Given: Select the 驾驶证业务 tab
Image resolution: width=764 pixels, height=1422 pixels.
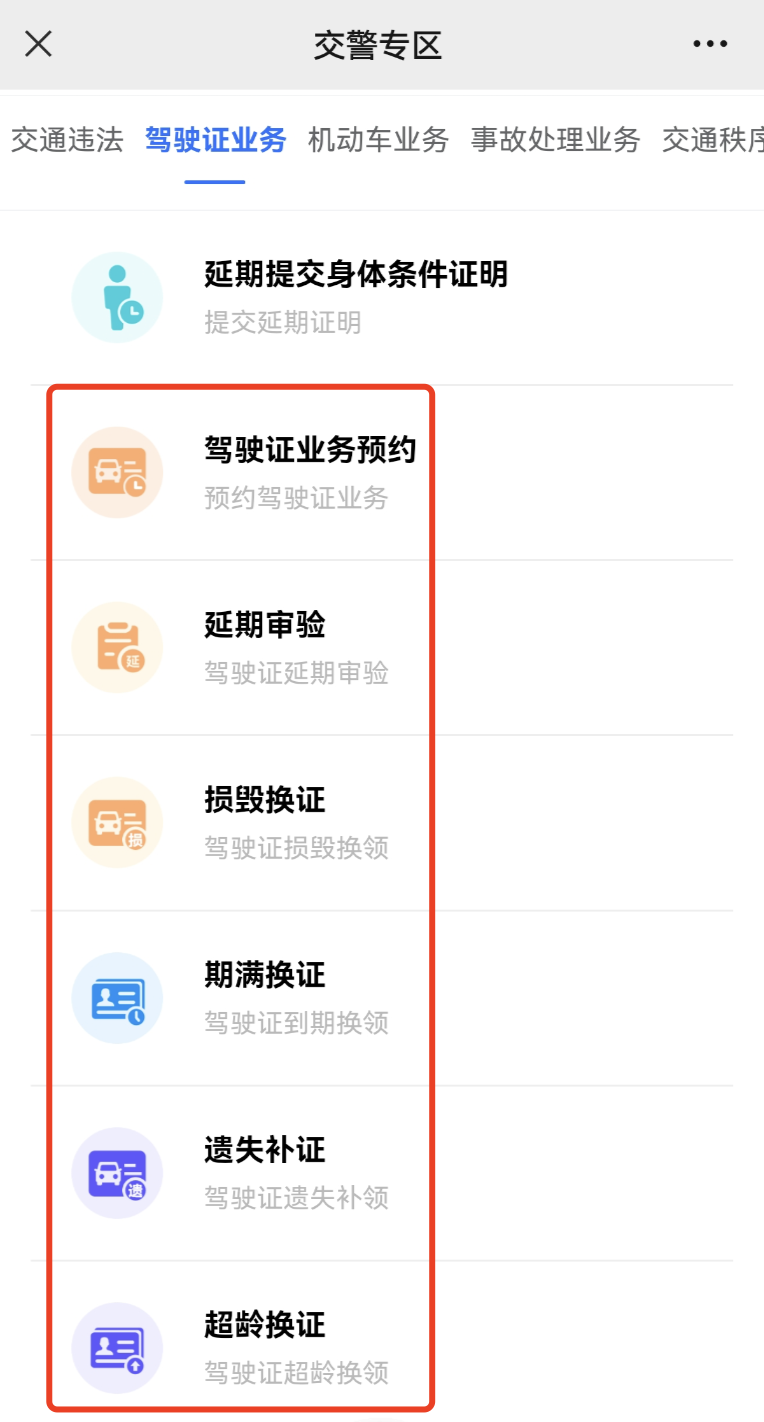Looking at the screenshot, I should [x=215, y=140].
